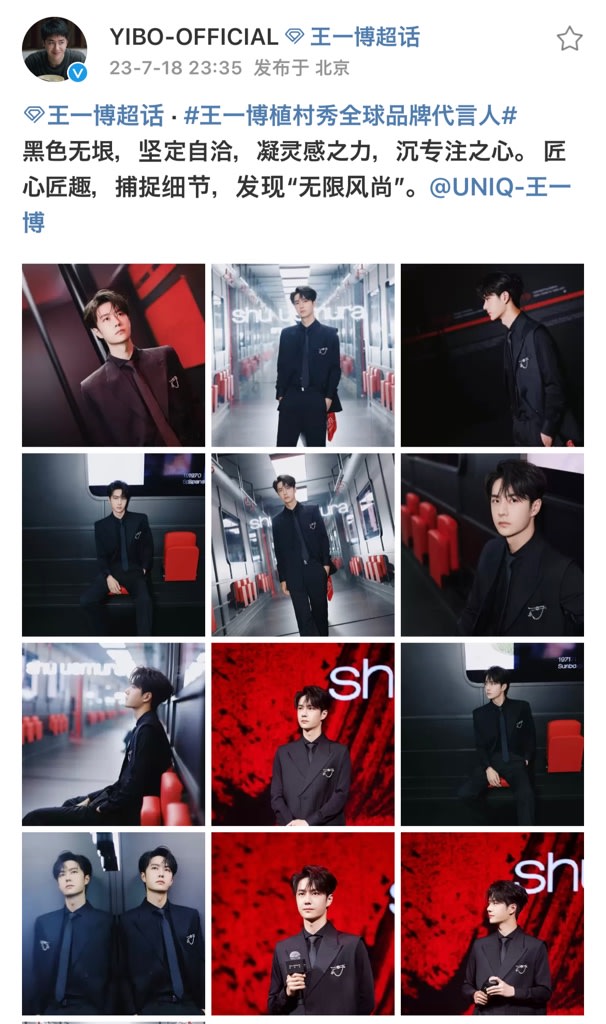Open photo of him seated looking upward
Image resolution: width=606 pixels, height=1024 pixels.
[x=113, y=733]
